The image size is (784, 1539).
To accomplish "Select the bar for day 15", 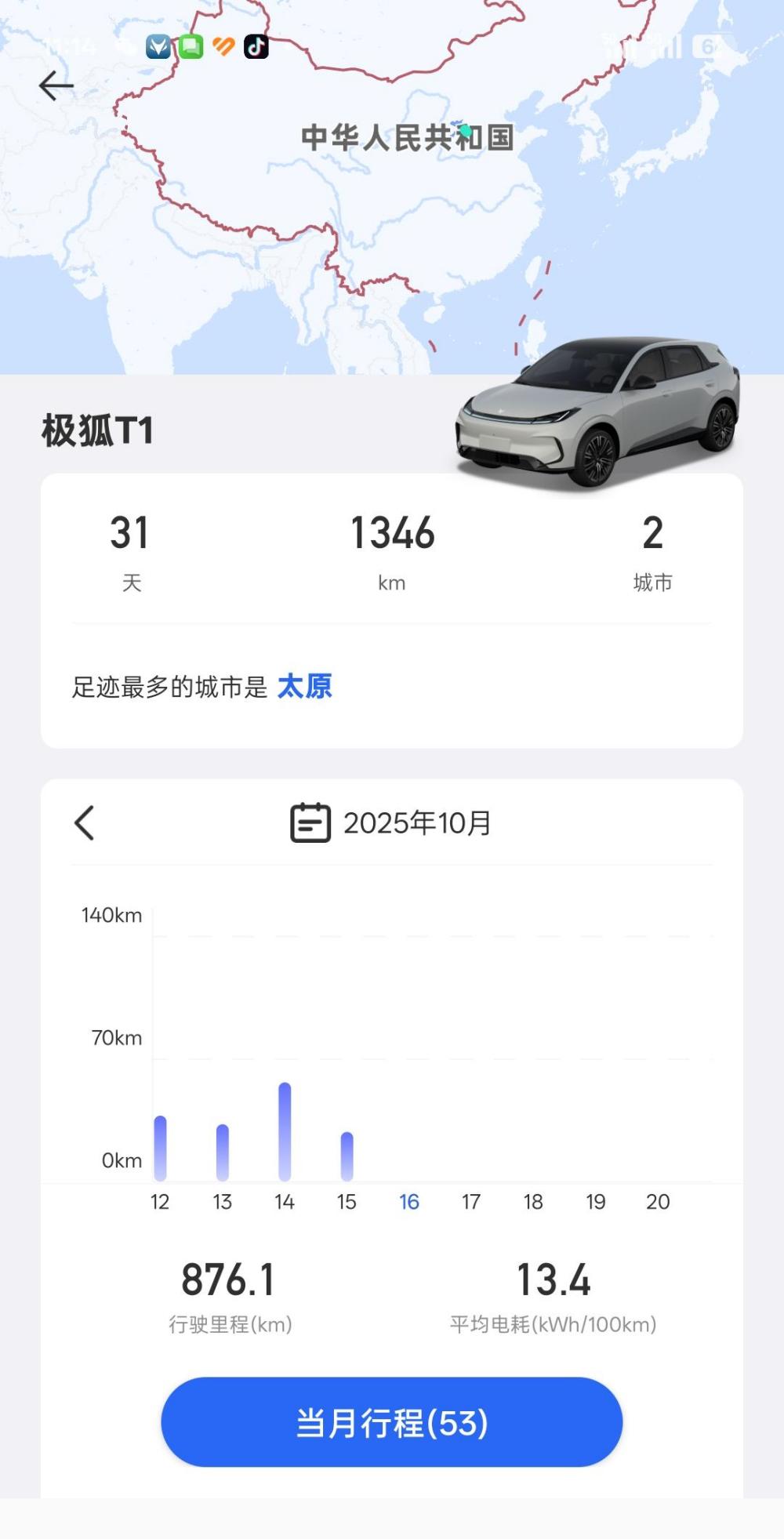I will [347, 1156].
